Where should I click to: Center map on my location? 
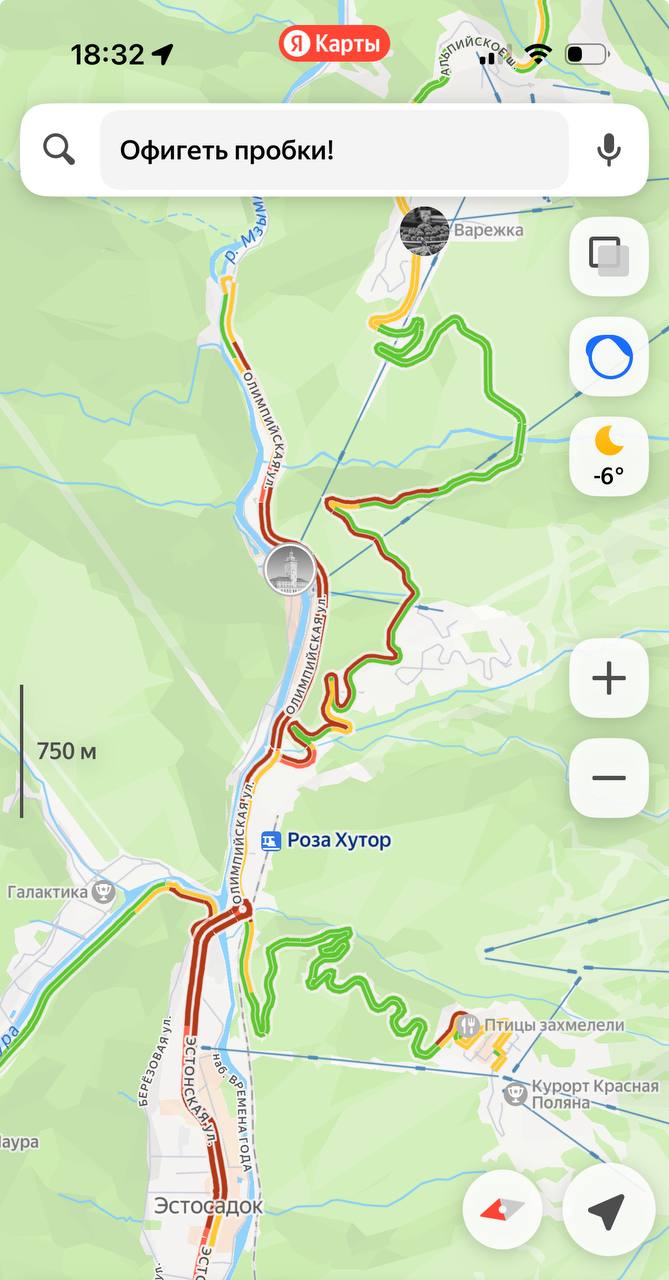pos(606,1209)
